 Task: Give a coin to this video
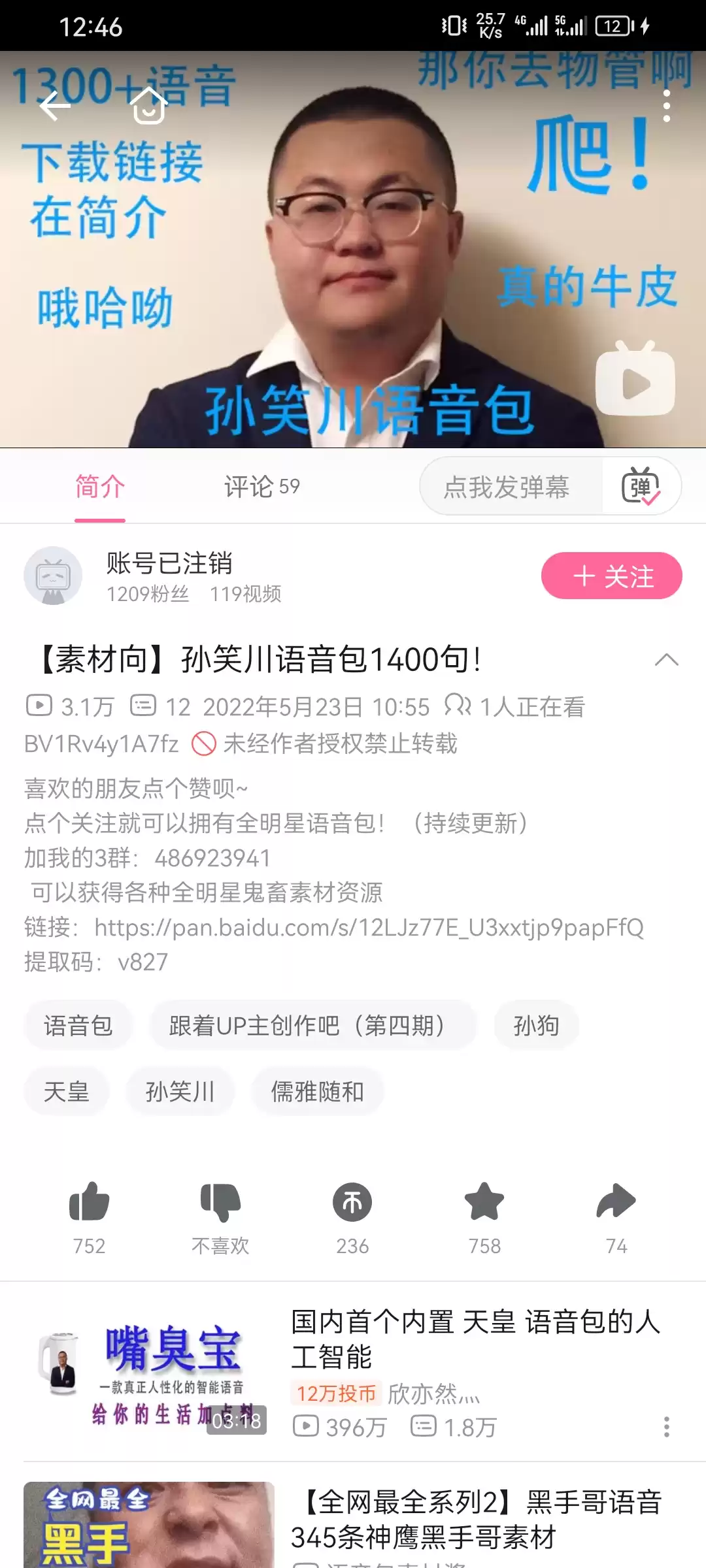tap(352, 1203)
